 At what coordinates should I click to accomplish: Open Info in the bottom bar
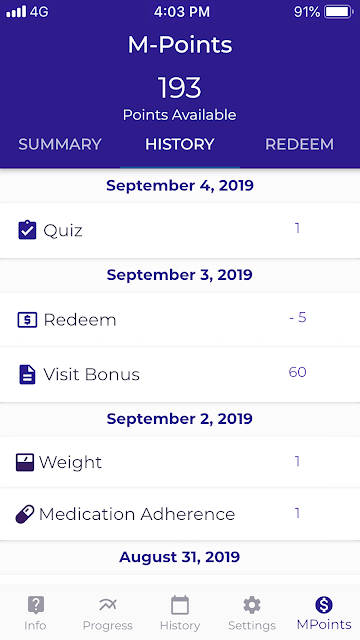pyautogui.click(x=36, y=613)
